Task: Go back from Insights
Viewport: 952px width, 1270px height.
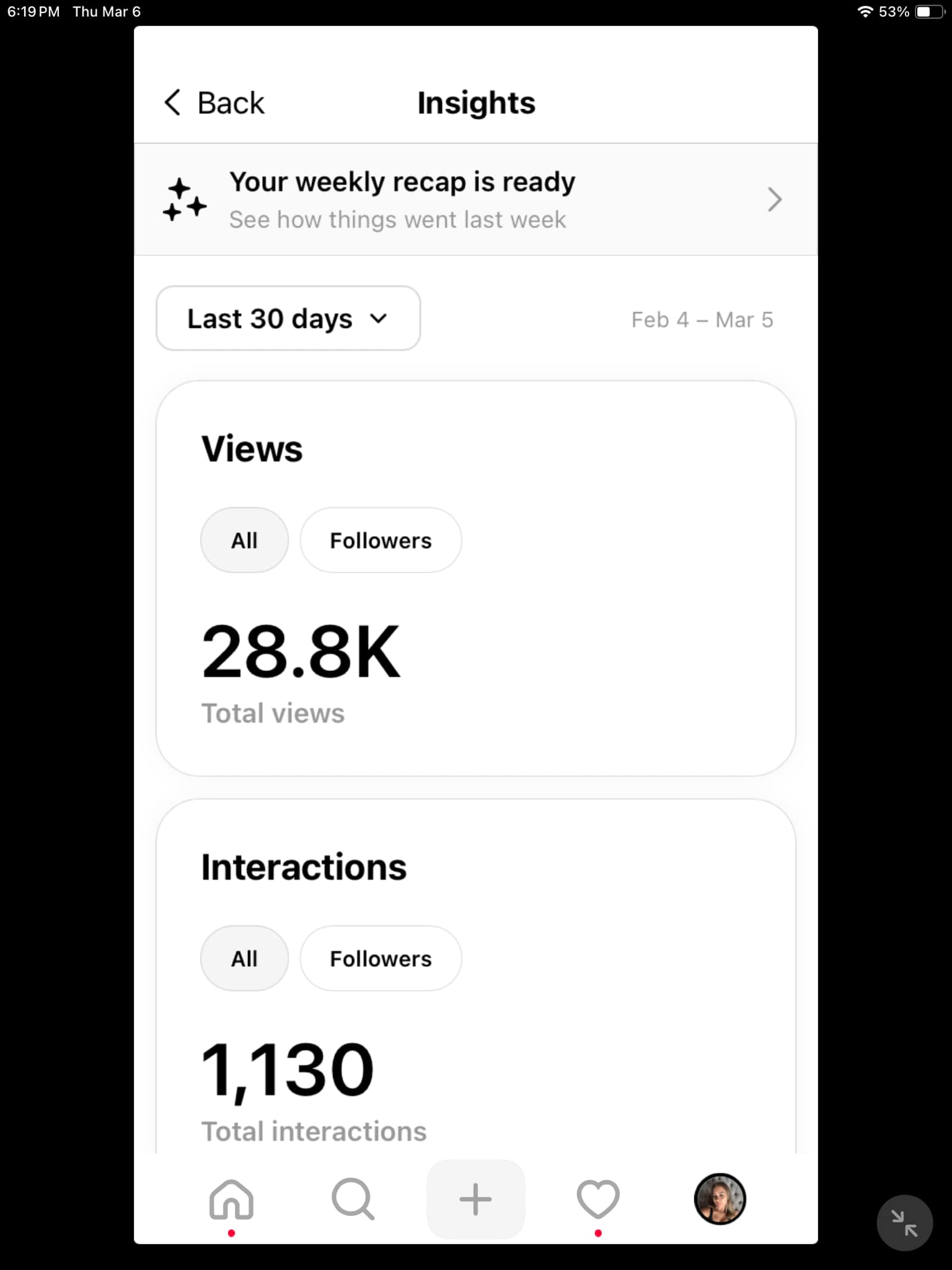Action: tap(214, 103)
